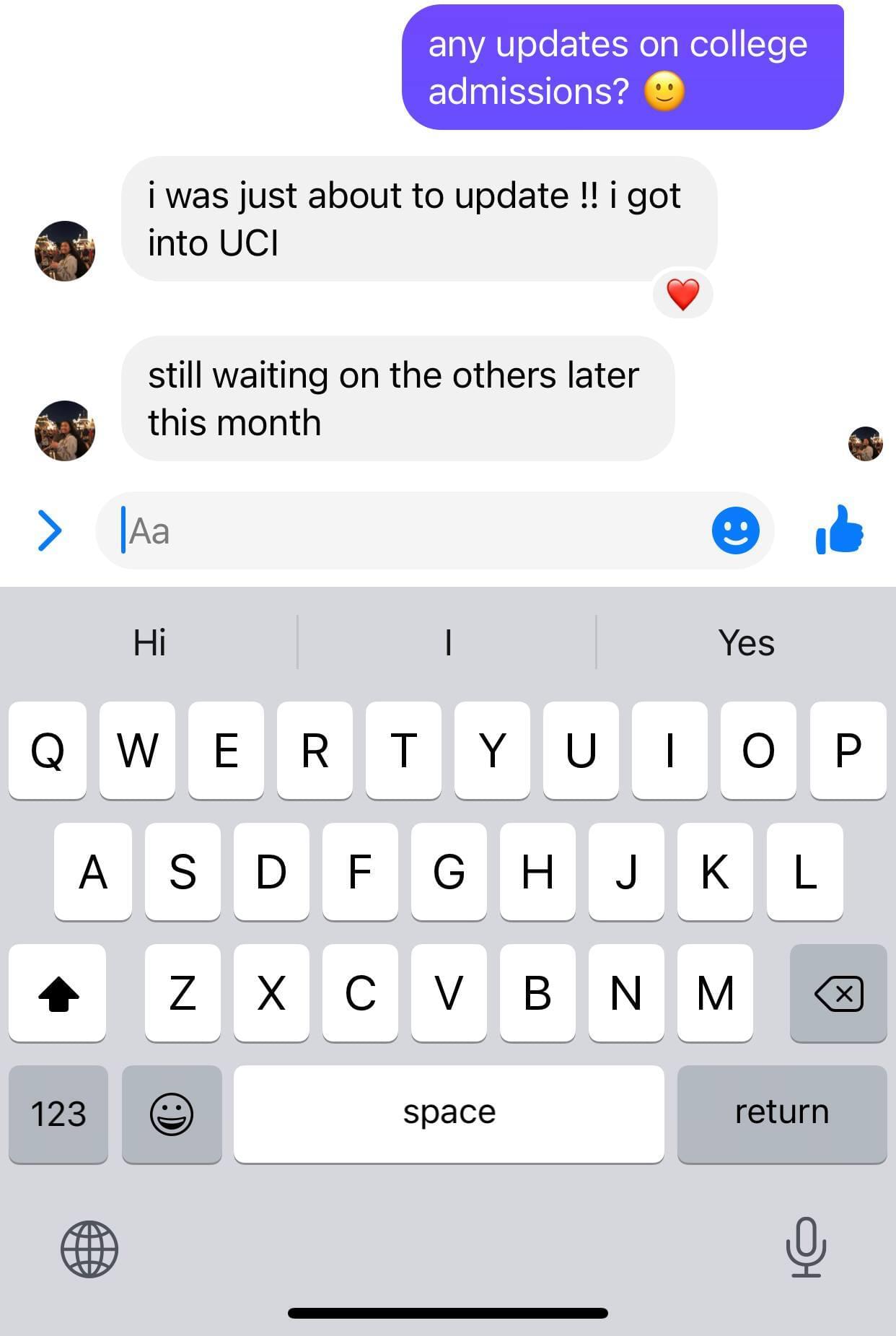Tap the heart reaction on the UCI message
896x1336 pixels.
pos(682,294)
